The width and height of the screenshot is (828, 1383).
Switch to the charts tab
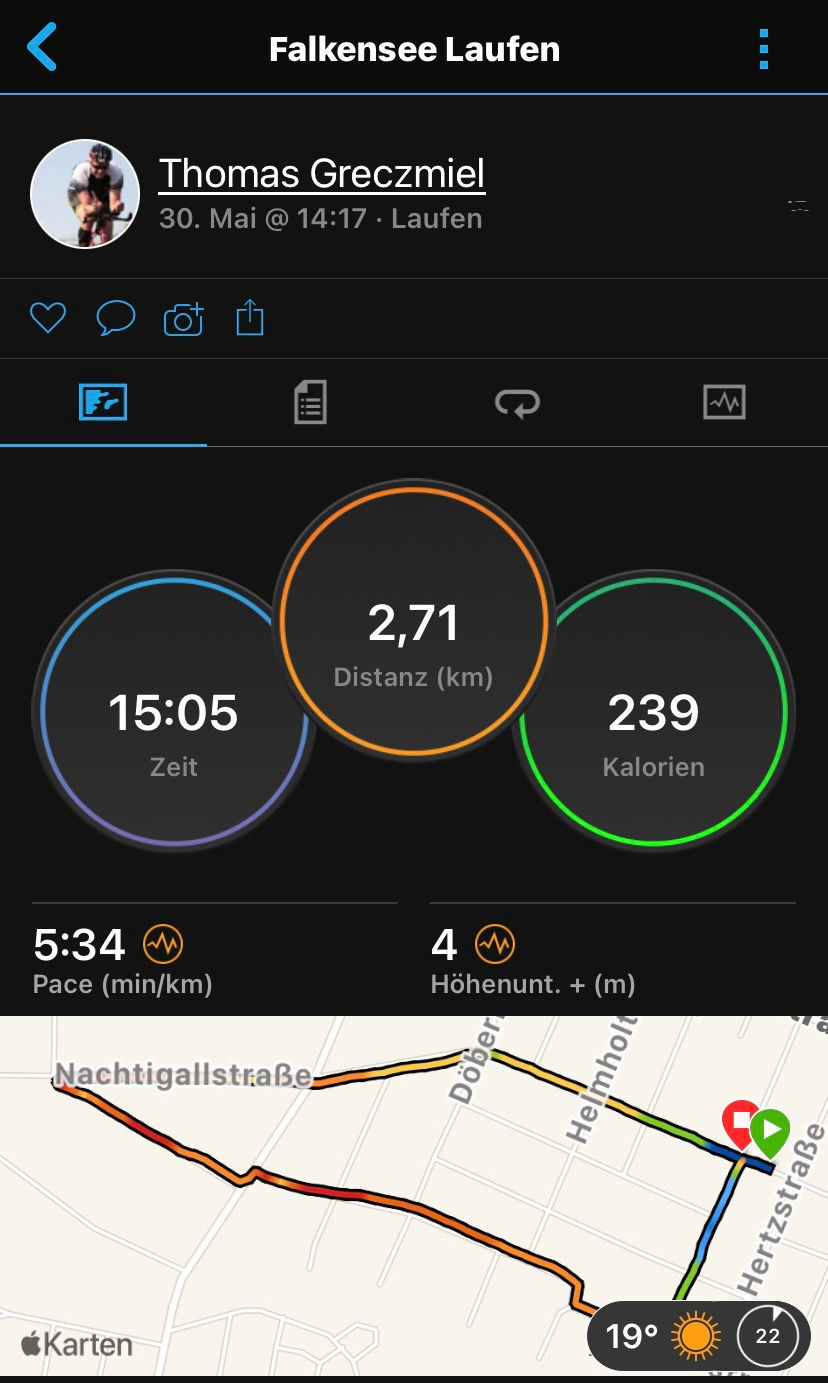[724, 403]
